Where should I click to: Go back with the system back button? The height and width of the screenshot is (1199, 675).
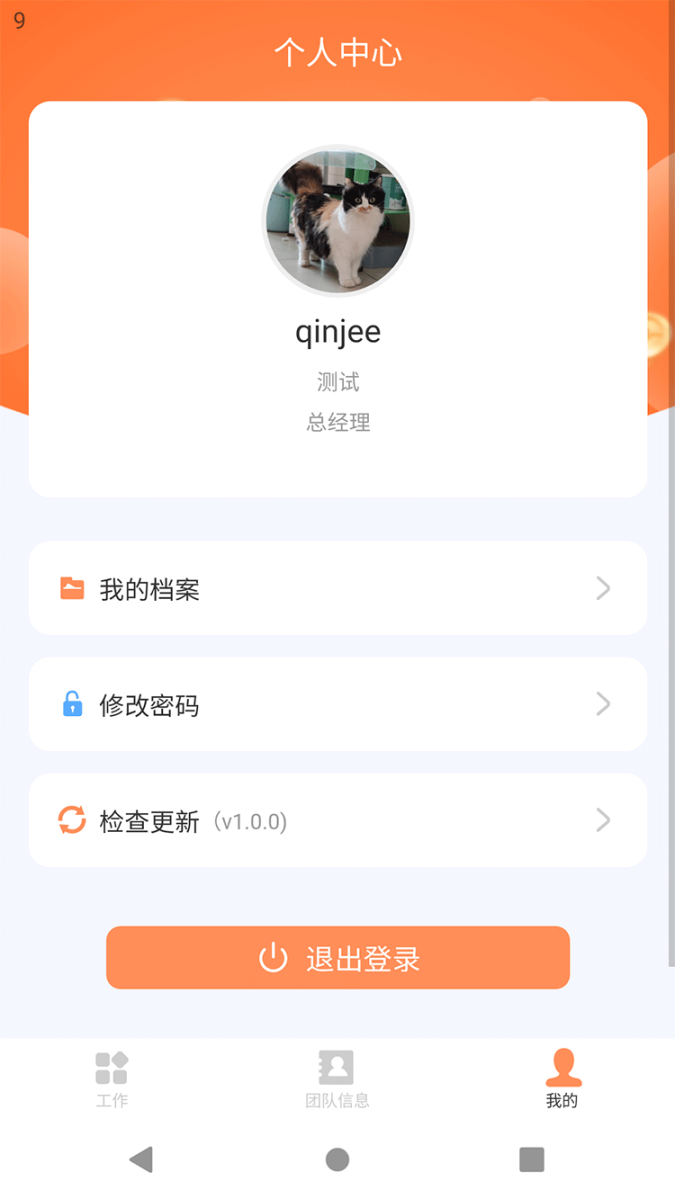[141, 1159]
